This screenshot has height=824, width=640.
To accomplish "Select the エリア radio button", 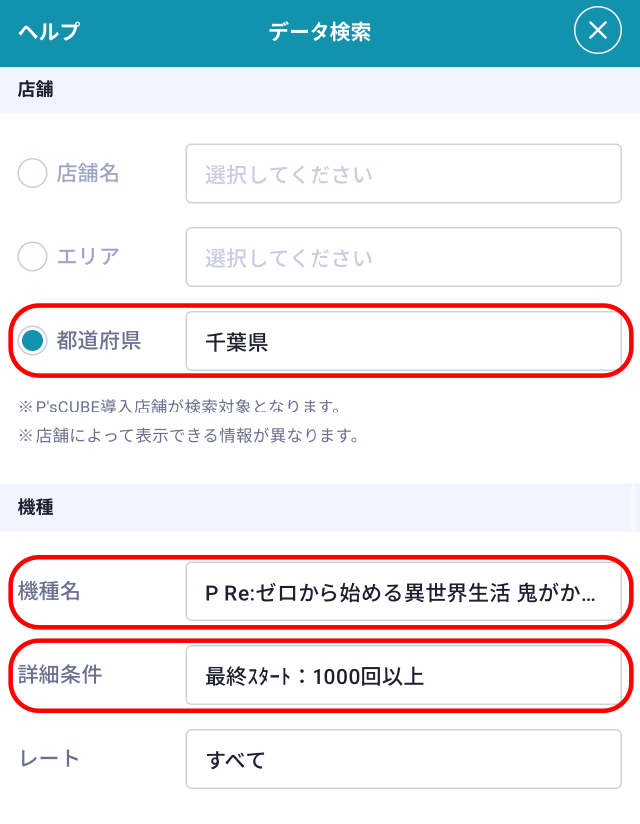I will pos(33,257).
